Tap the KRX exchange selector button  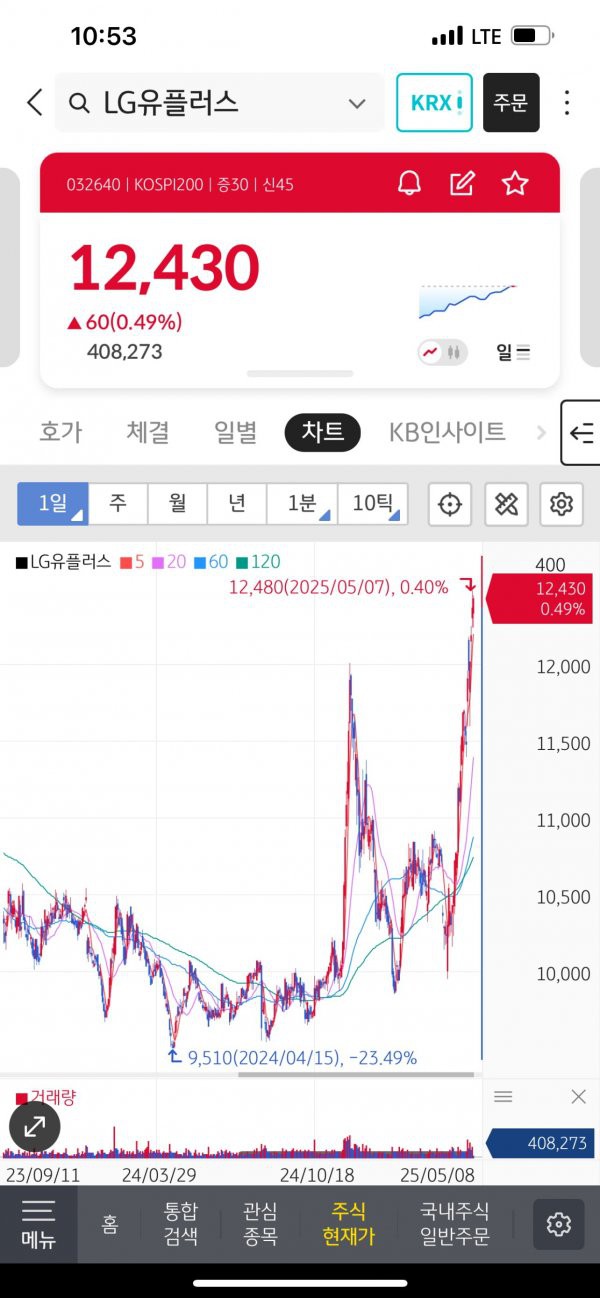click(434, 102)
